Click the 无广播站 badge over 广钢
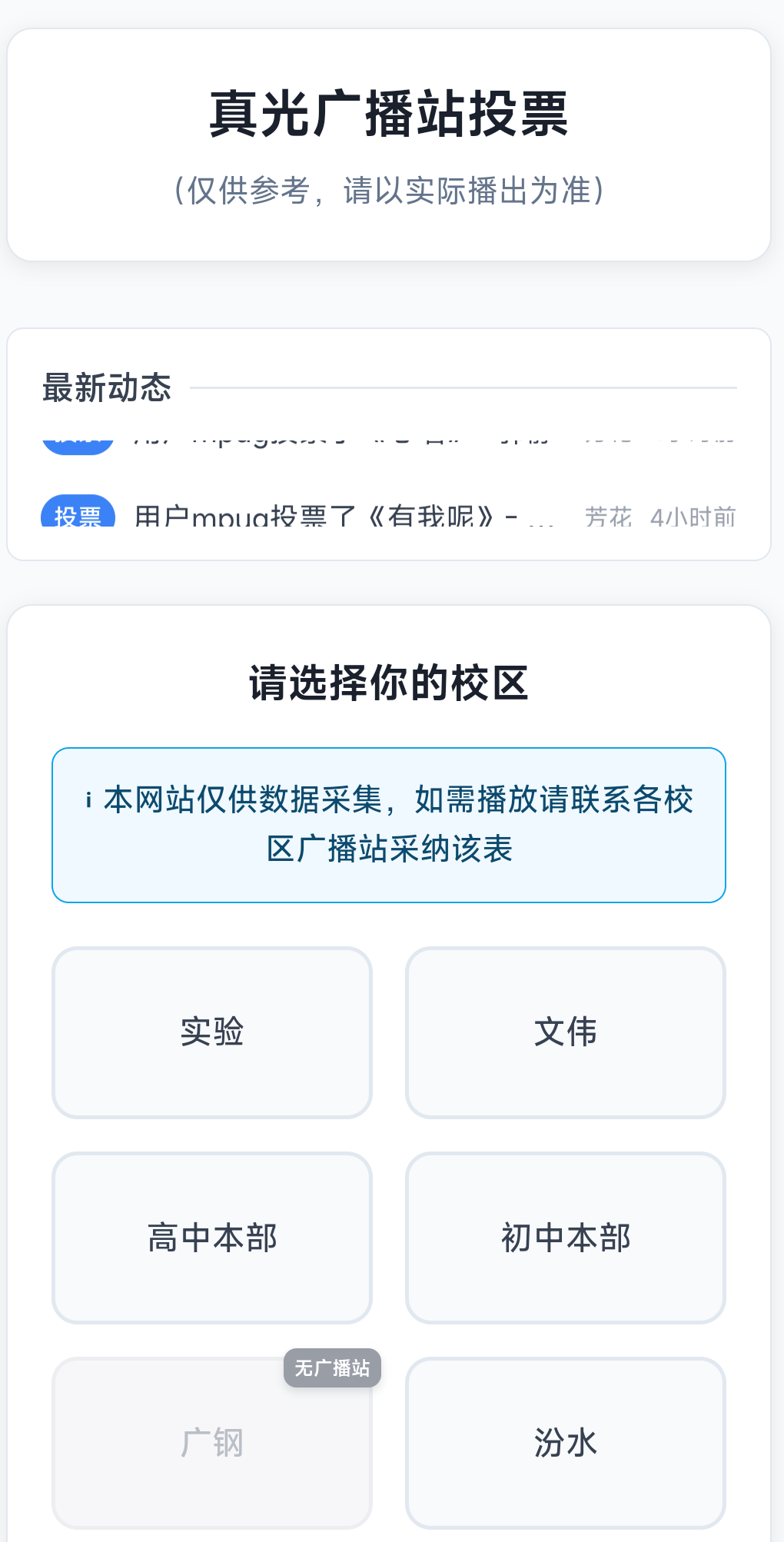 click(x=331, y=1368)
